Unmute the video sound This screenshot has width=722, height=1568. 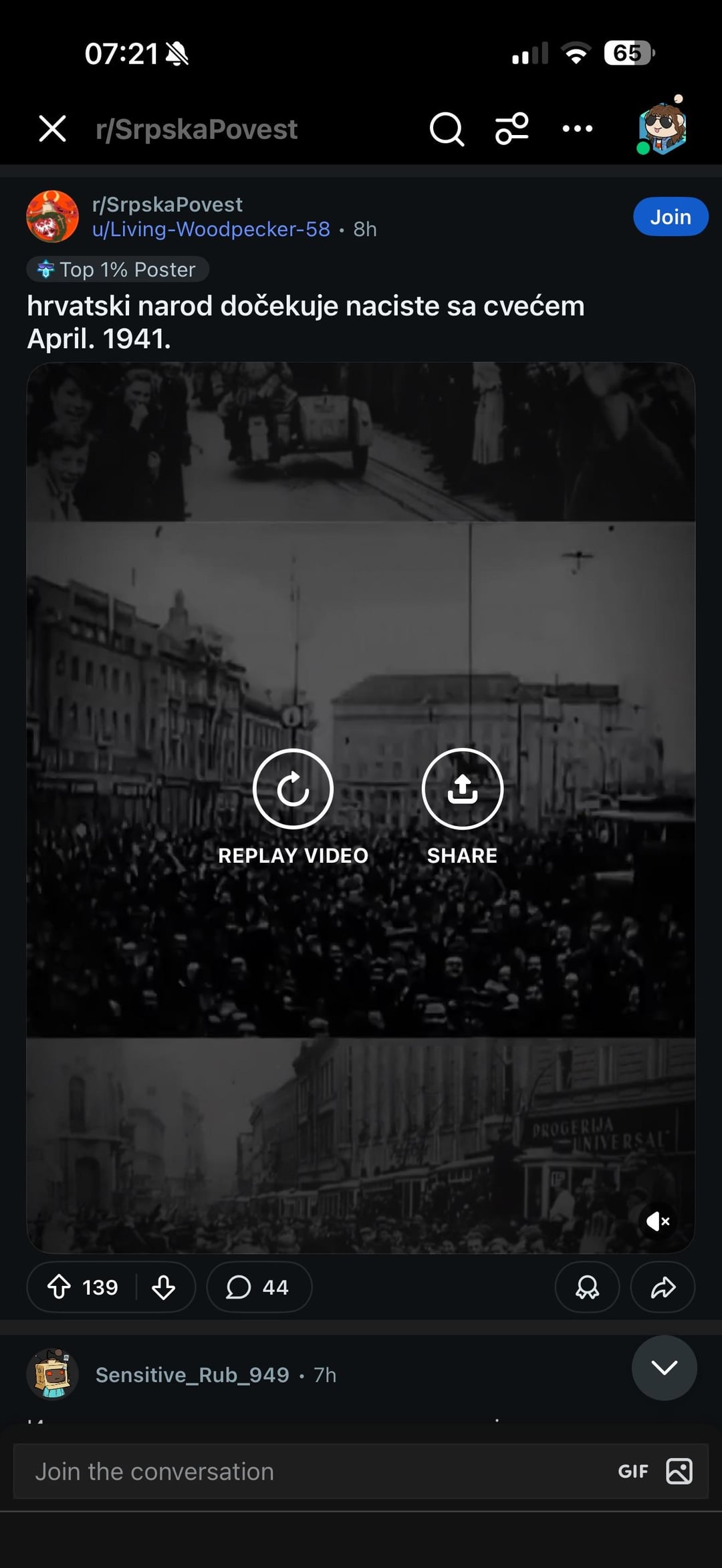tap(658, 1221)
